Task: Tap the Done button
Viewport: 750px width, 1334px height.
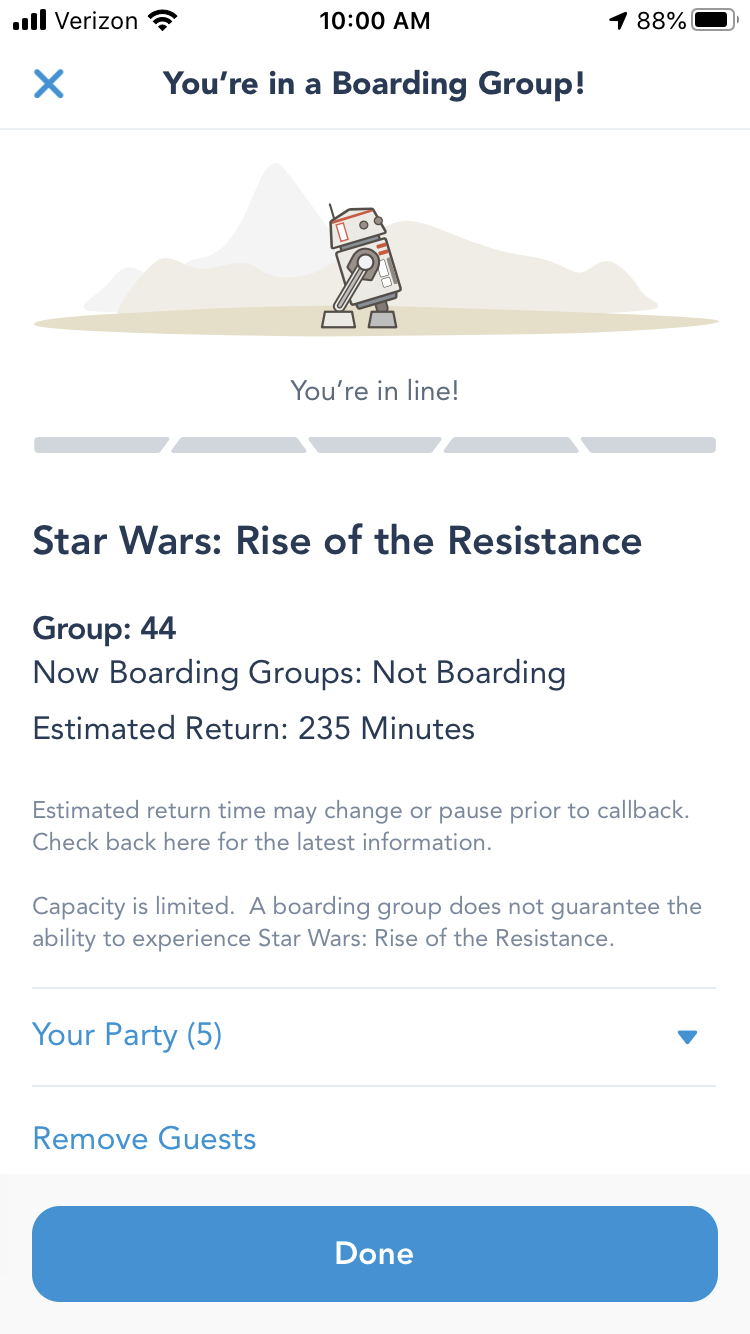Action: (374, 1253)
